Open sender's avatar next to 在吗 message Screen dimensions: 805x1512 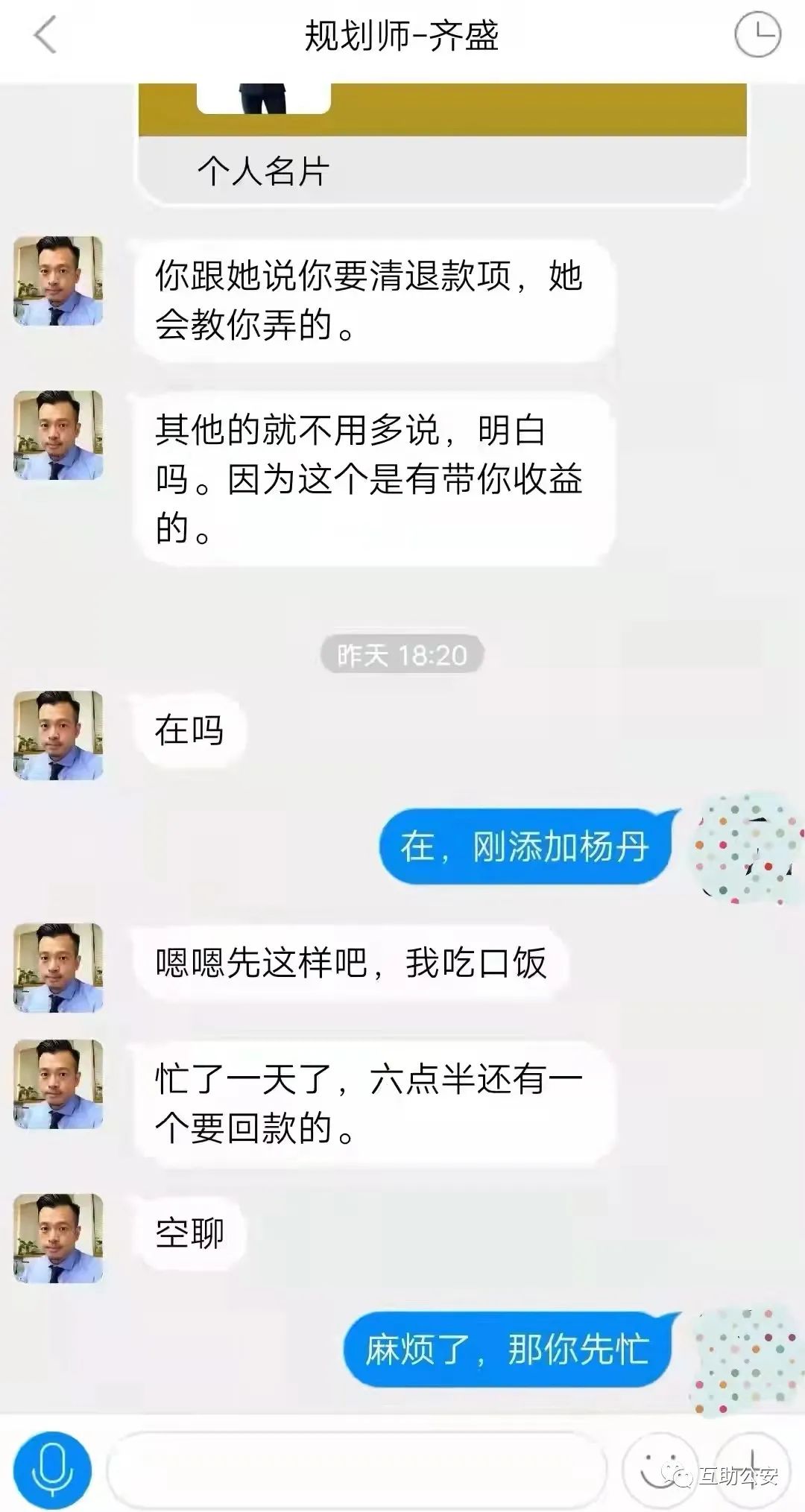(58, 735)
